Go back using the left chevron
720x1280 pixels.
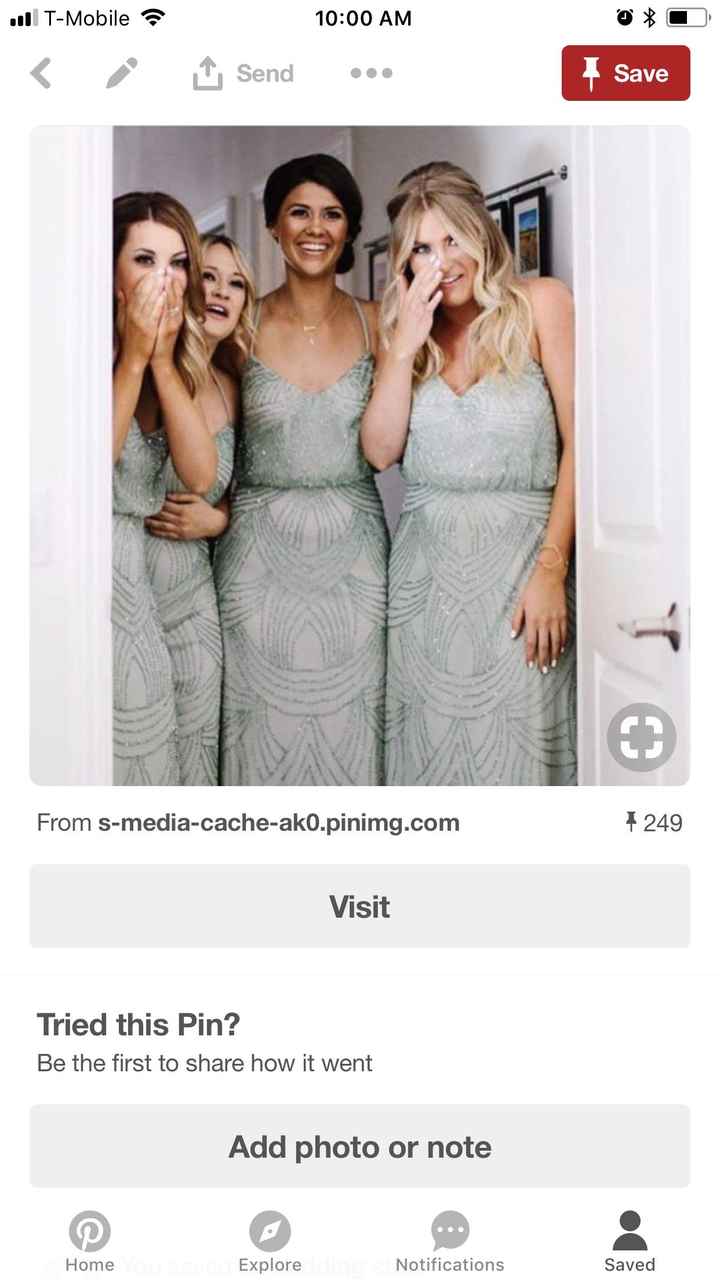pos(41,72)
